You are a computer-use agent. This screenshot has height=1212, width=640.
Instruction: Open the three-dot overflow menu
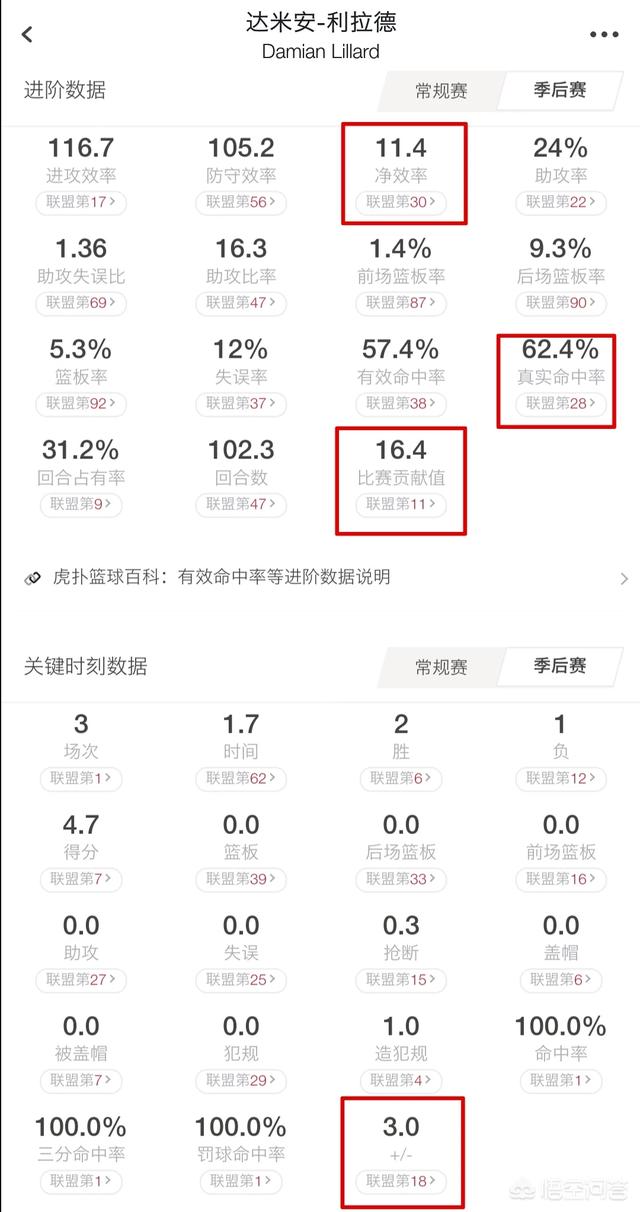(604, 35)
